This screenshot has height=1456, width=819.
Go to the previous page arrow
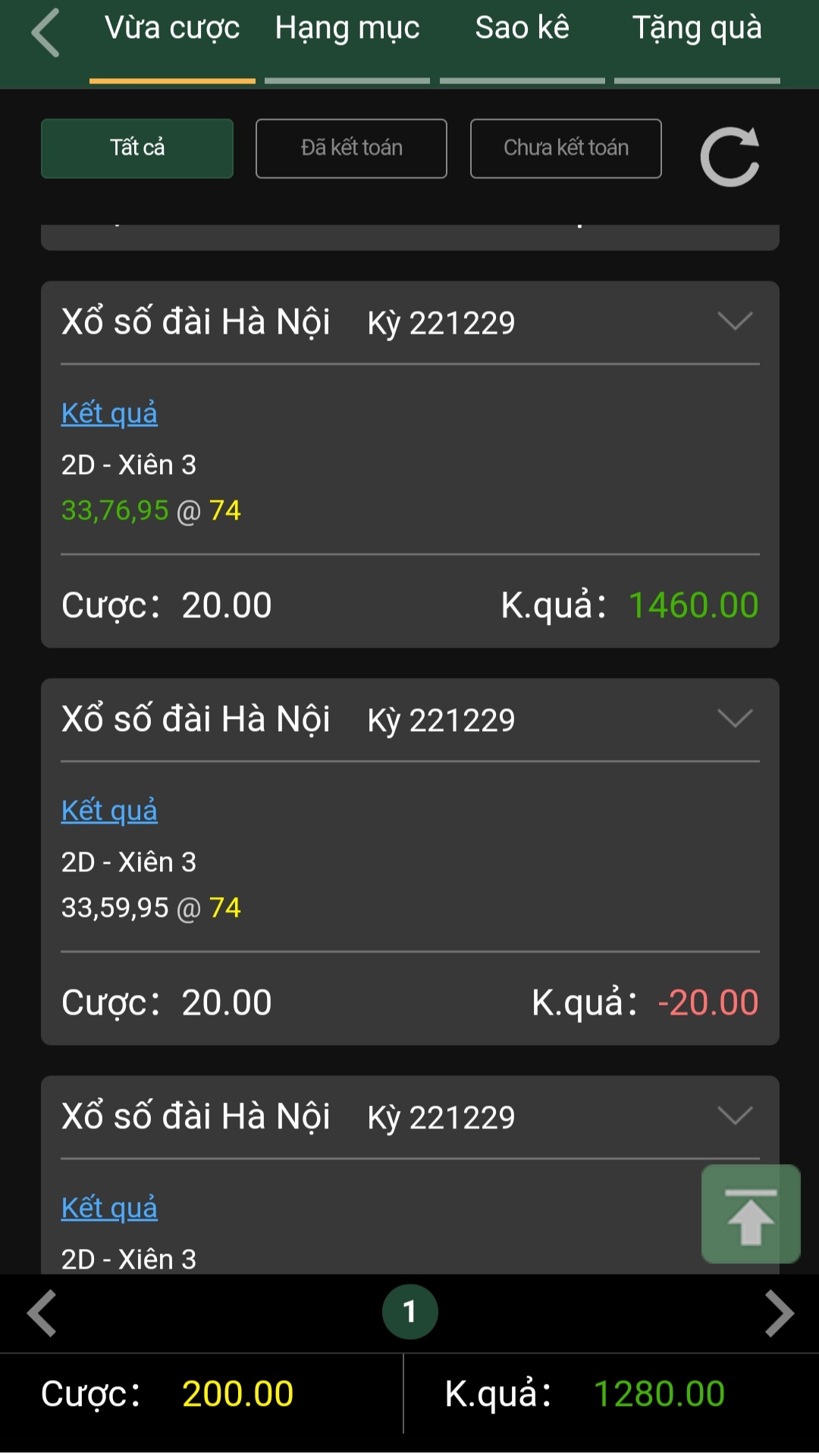pos(42,1313)
